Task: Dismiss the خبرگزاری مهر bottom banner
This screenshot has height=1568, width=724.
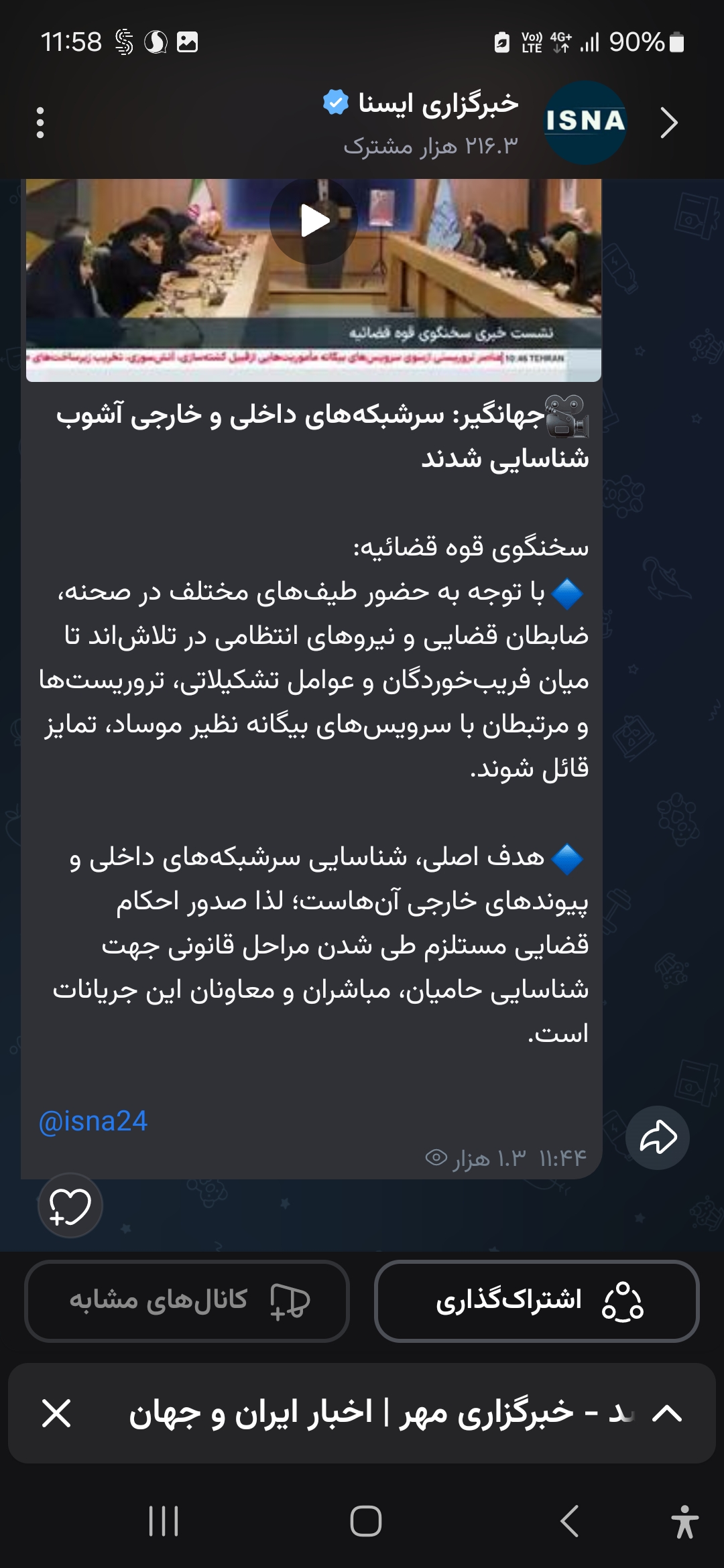Action: coord(56,1413)
